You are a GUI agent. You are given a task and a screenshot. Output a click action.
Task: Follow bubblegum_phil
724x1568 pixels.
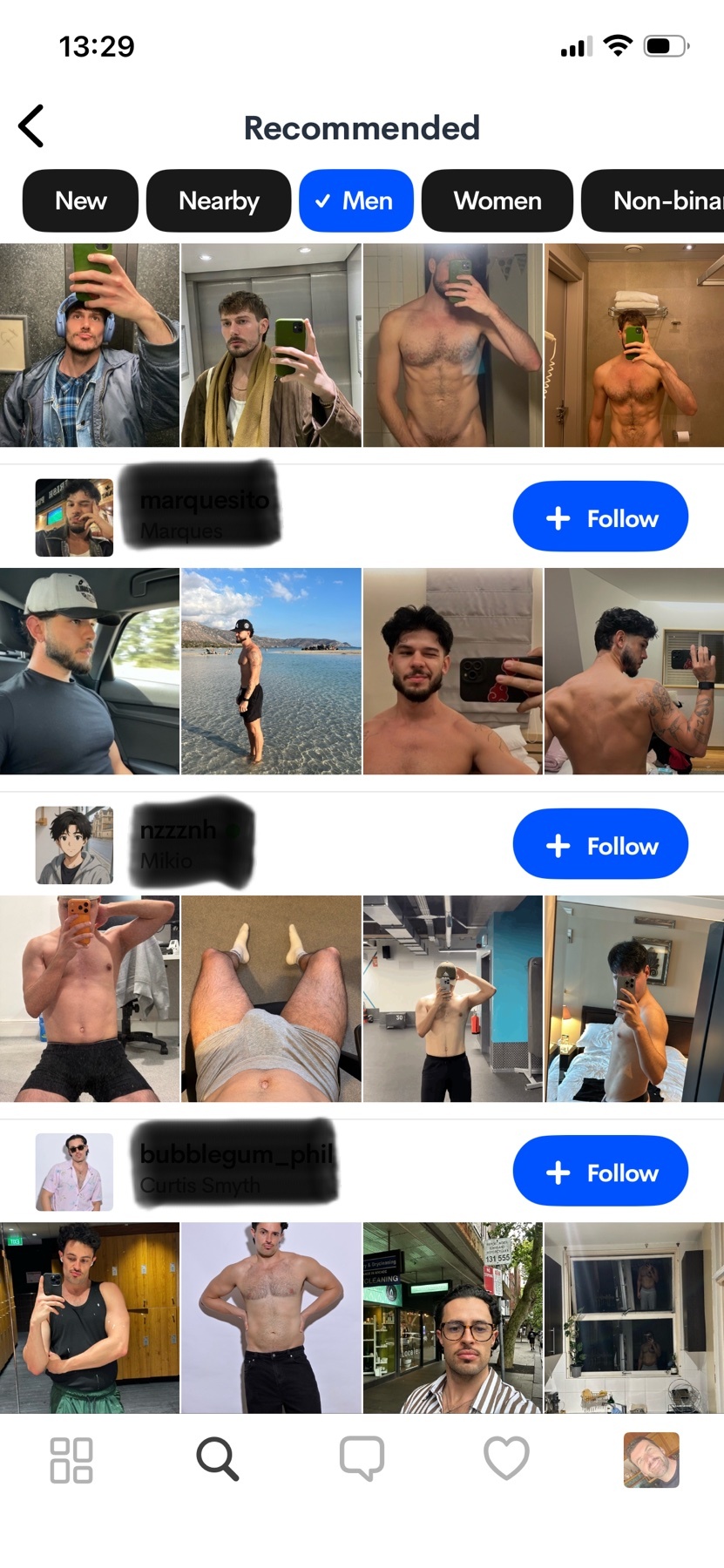[600, 1172]
